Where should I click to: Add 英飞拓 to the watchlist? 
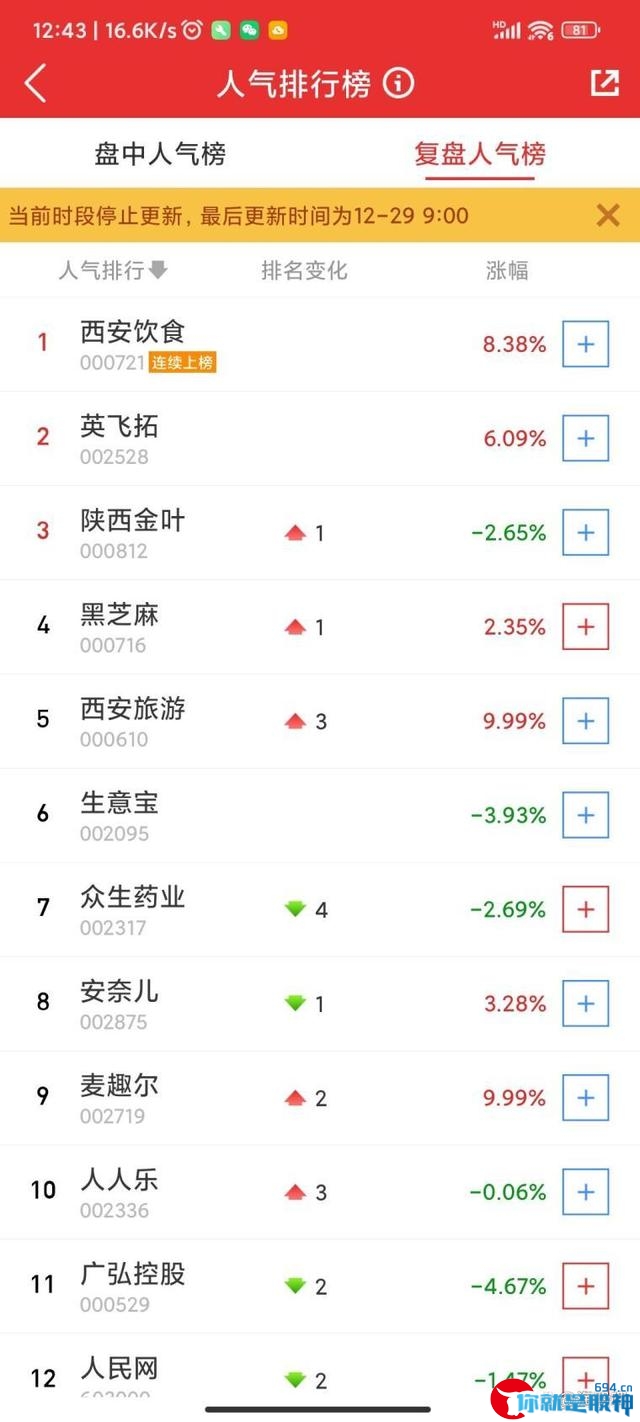586,439
